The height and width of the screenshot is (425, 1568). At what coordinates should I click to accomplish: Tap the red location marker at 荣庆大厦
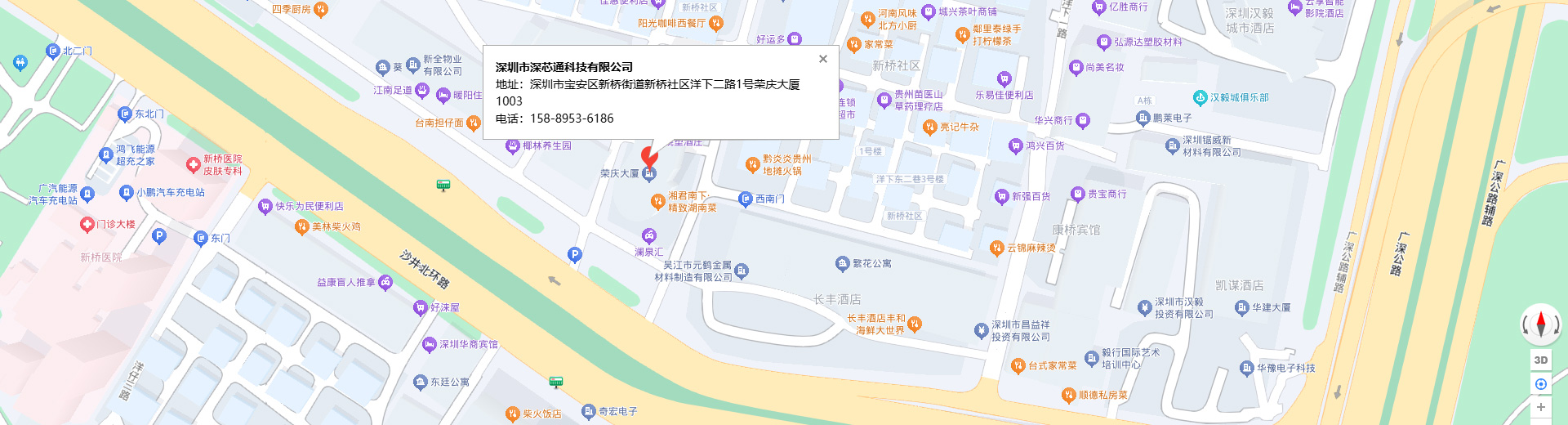click(x=649, y=156)
